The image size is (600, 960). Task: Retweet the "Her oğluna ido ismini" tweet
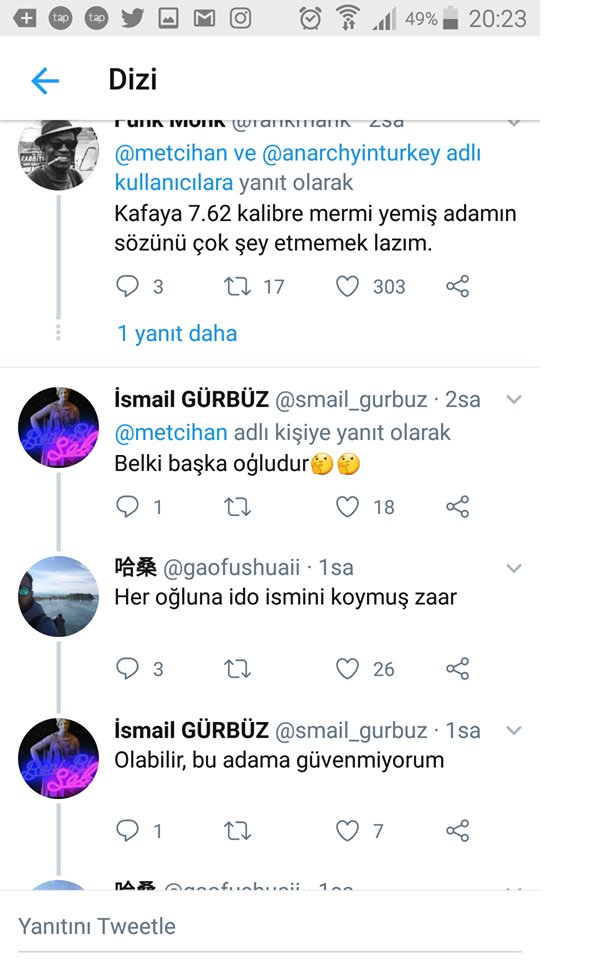click(237, 669)
